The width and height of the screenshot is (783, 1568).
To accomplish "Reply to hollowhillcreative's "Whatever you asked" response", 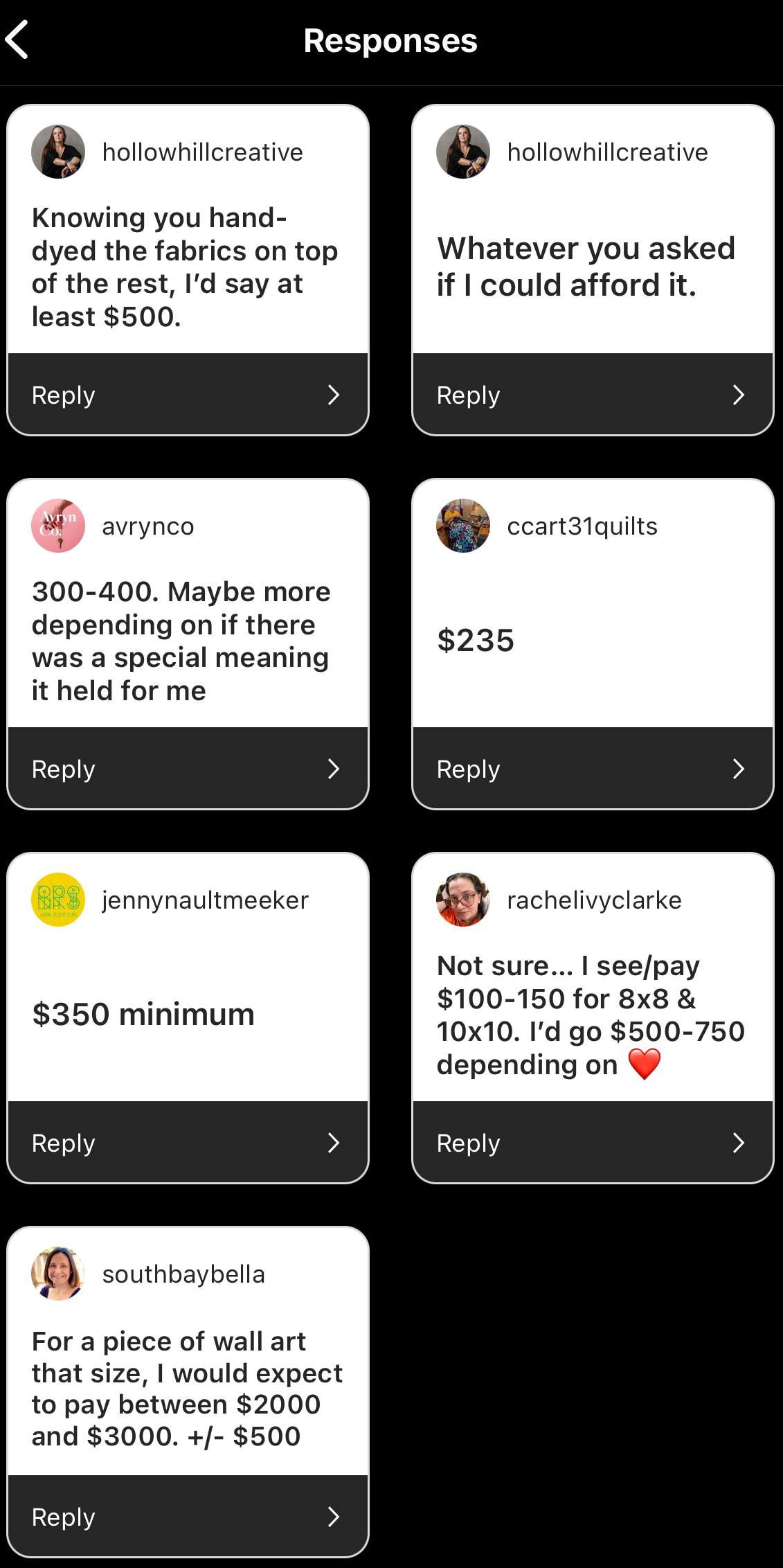I will (x=592, y=395).
